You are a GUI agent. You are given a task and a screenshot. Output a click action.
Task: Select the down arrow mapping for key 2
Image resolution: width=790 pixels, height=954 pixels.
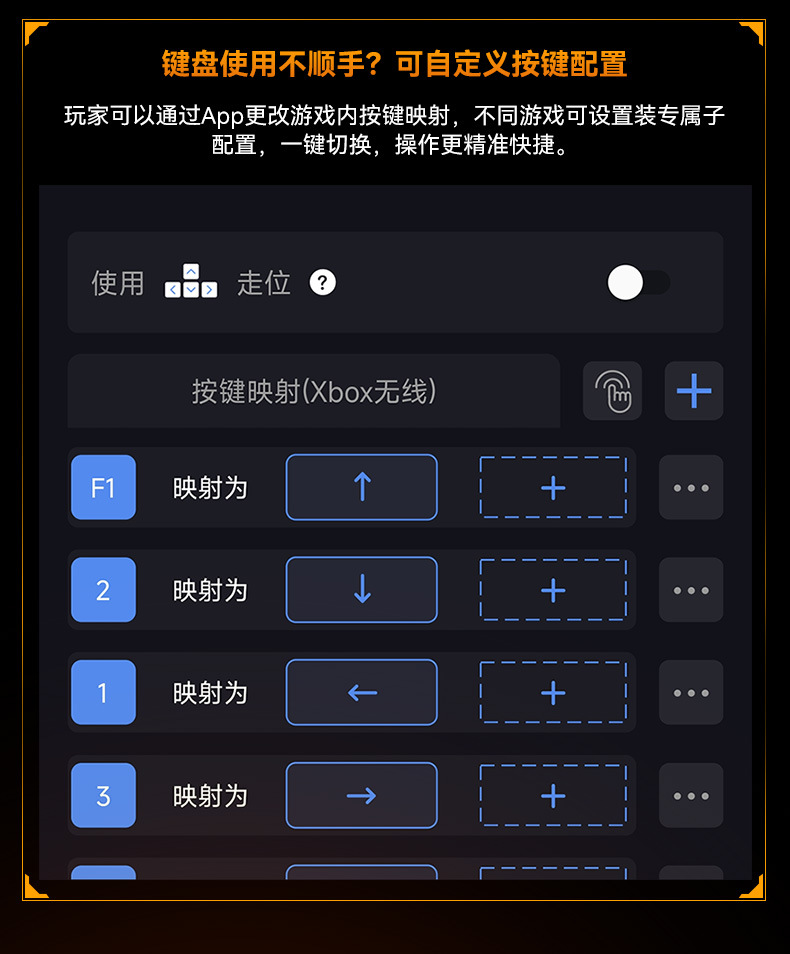[361, 590]
